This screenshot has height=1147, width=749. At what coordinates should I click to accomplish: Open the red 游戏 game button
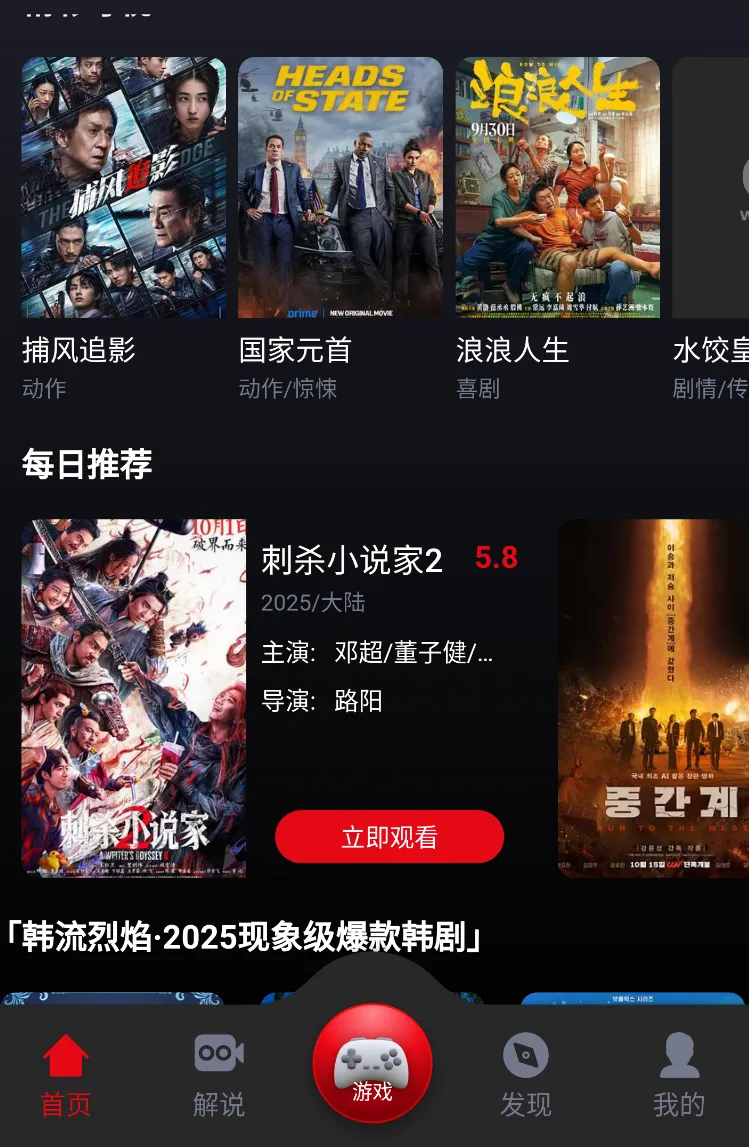click(372, 1064)
